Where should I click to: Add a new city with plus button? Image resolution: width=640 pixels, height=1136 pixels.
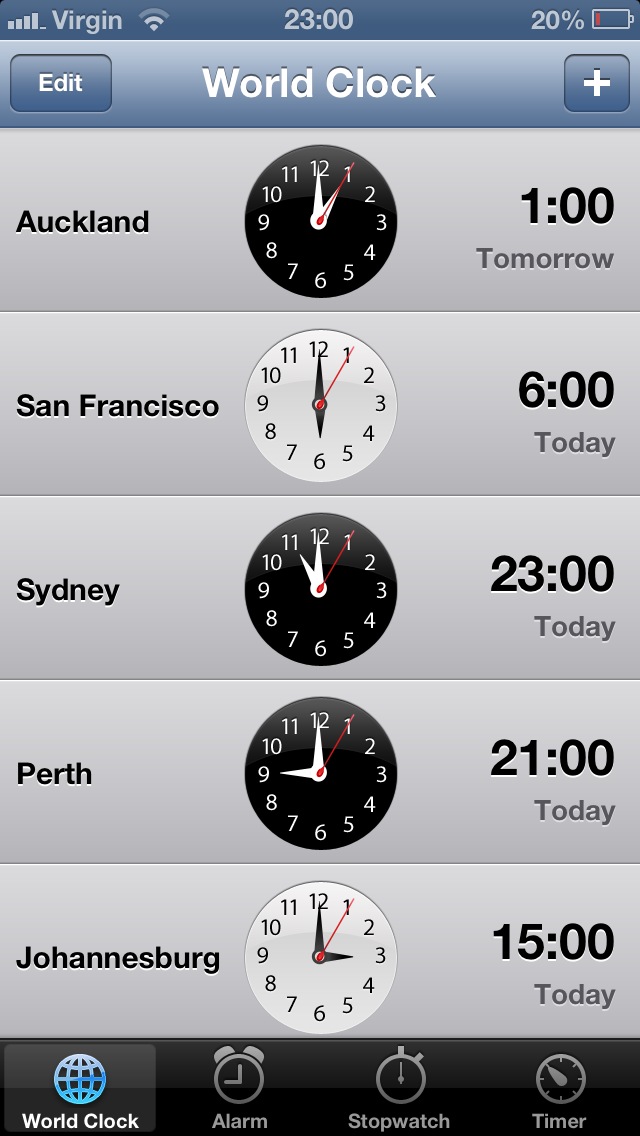click(596, 83)
